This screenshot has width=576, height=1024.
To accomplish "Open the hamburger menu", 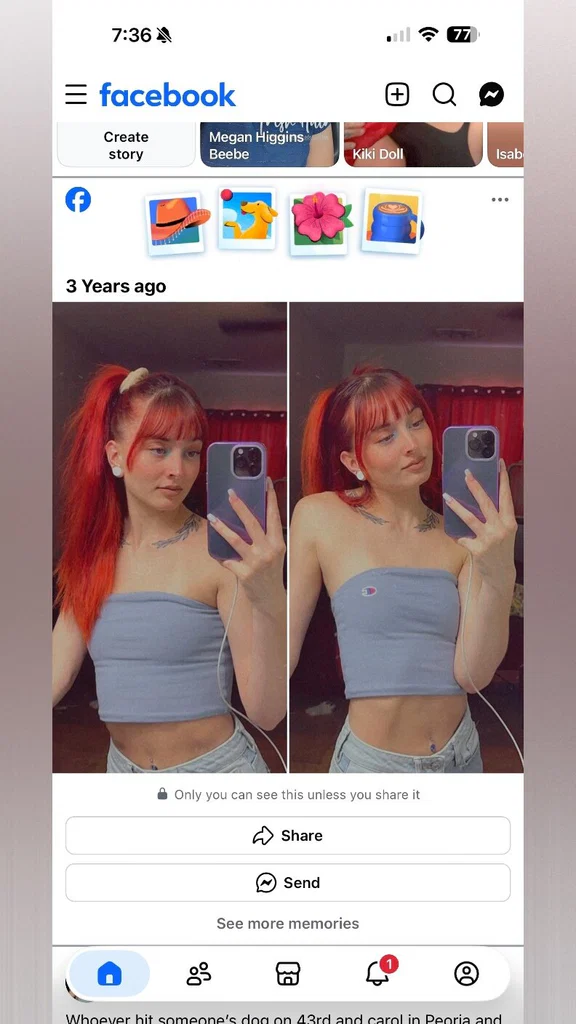I will pos(76,95).
